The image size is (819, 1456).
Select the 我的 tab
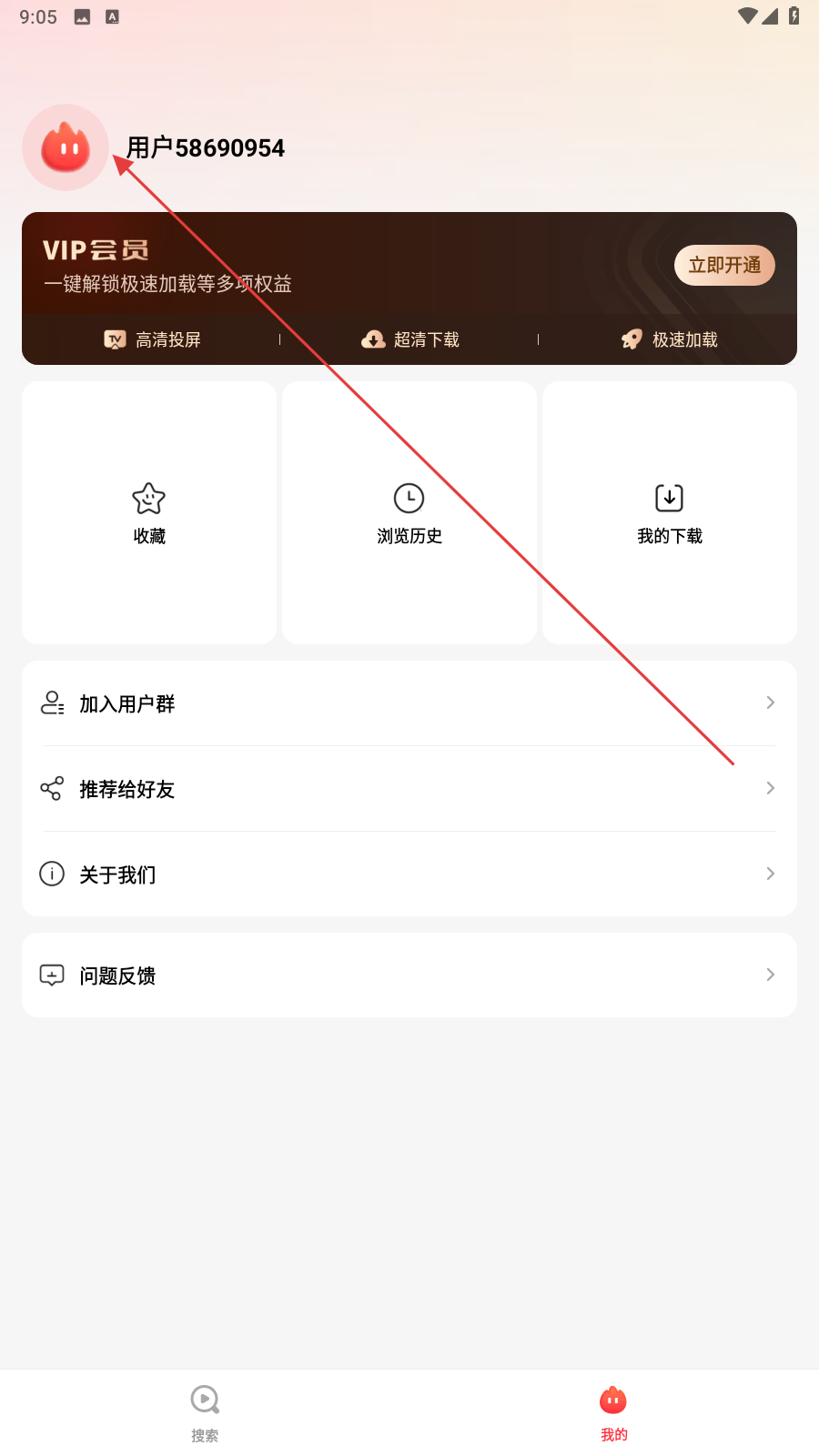pyautogui.click(x=614, y=1412)
